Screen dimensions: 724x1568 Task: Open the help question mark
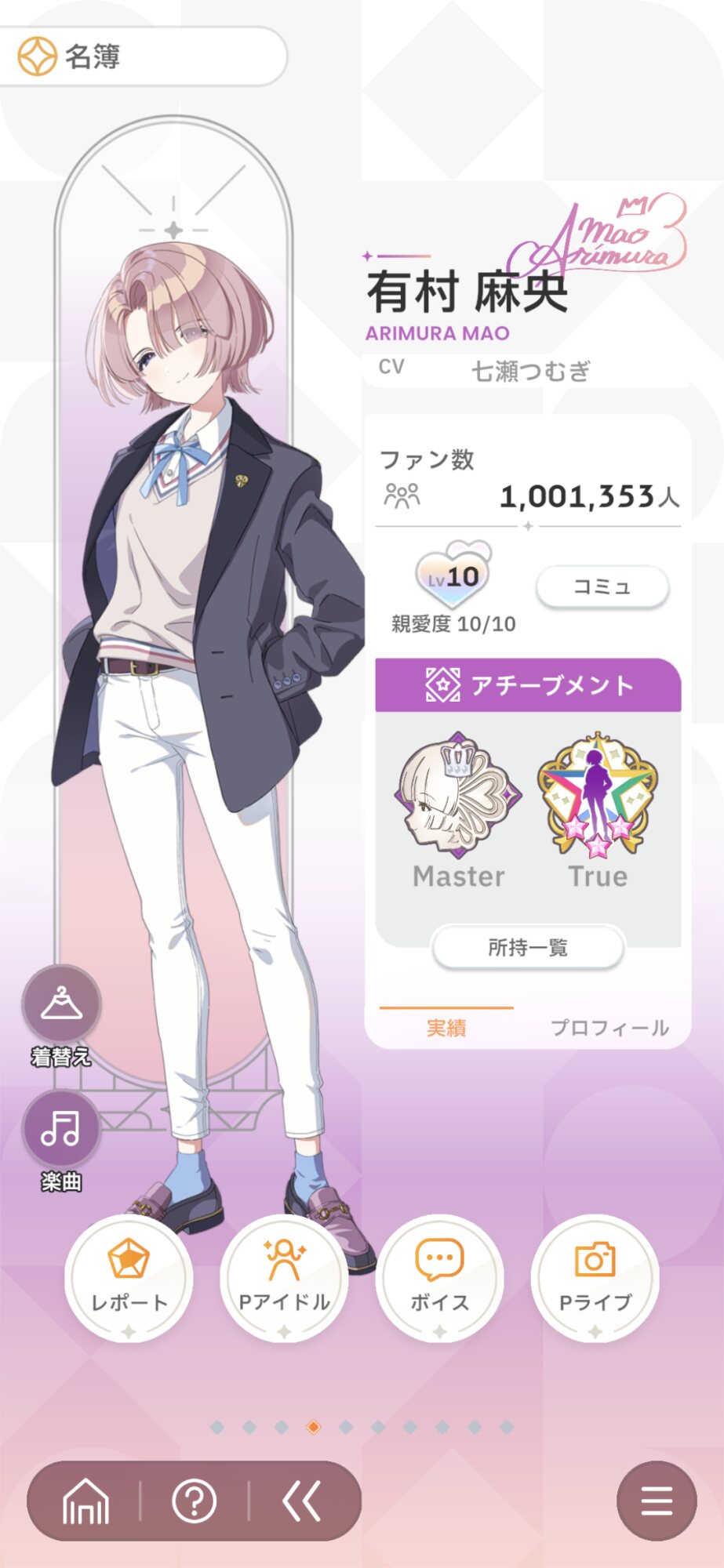(x=194, y=1501)
